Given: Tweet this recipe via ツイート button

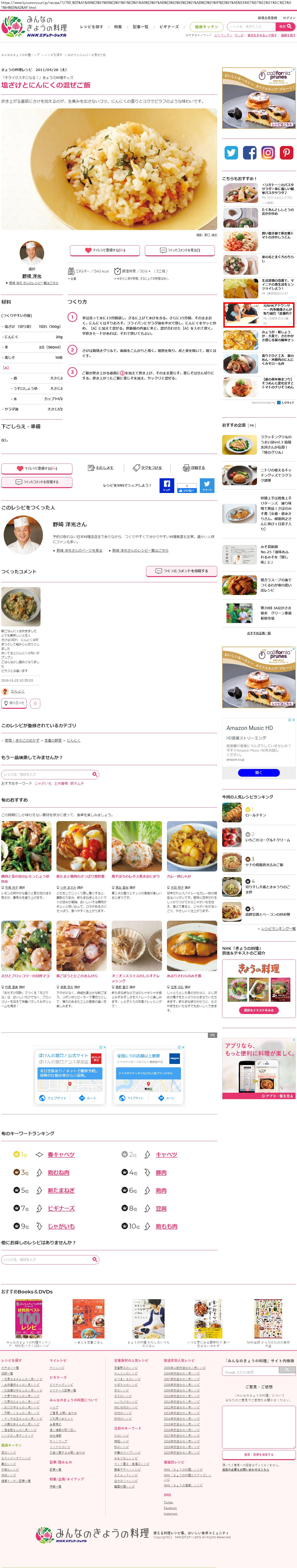Looking at the screenshot, I should click(207, 485).
